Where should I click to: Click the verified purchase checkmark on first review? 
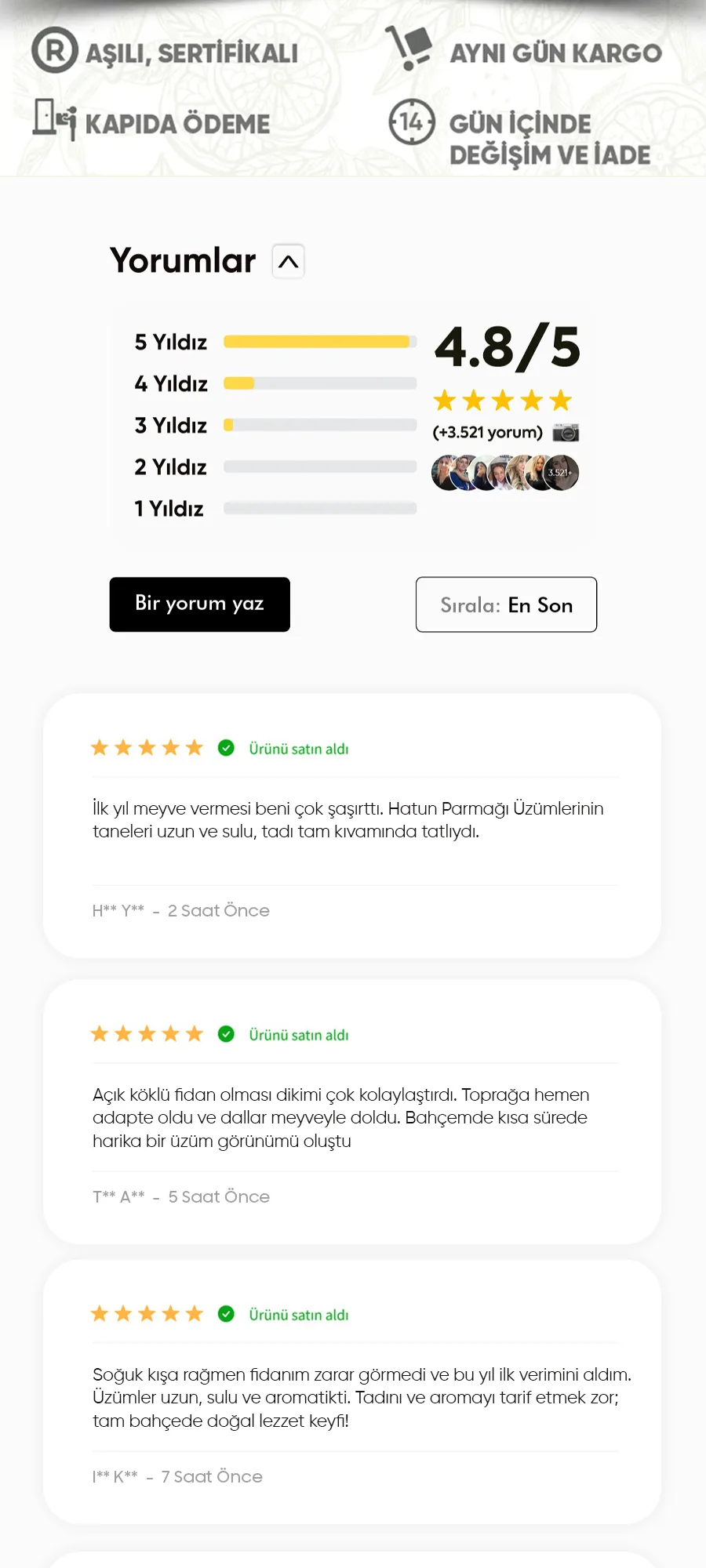pyautogui.click(x=226, y=748)
